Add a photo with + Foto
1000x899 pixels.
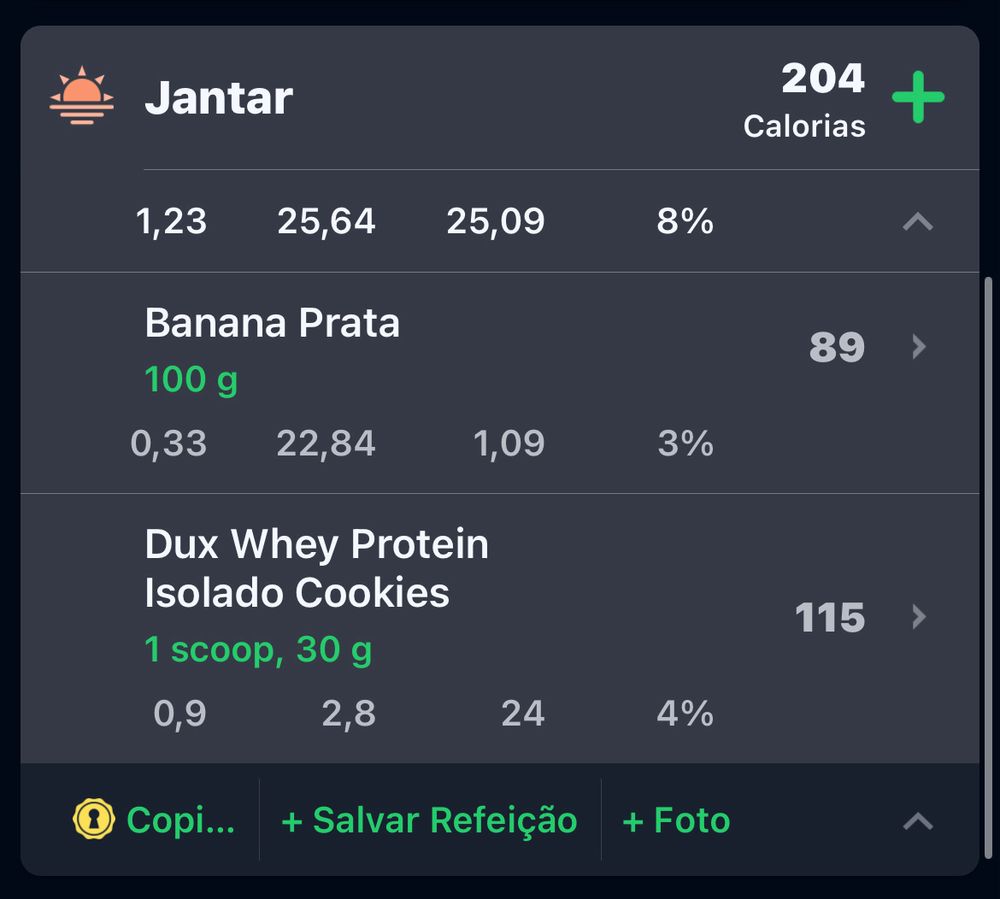(676, 821)
